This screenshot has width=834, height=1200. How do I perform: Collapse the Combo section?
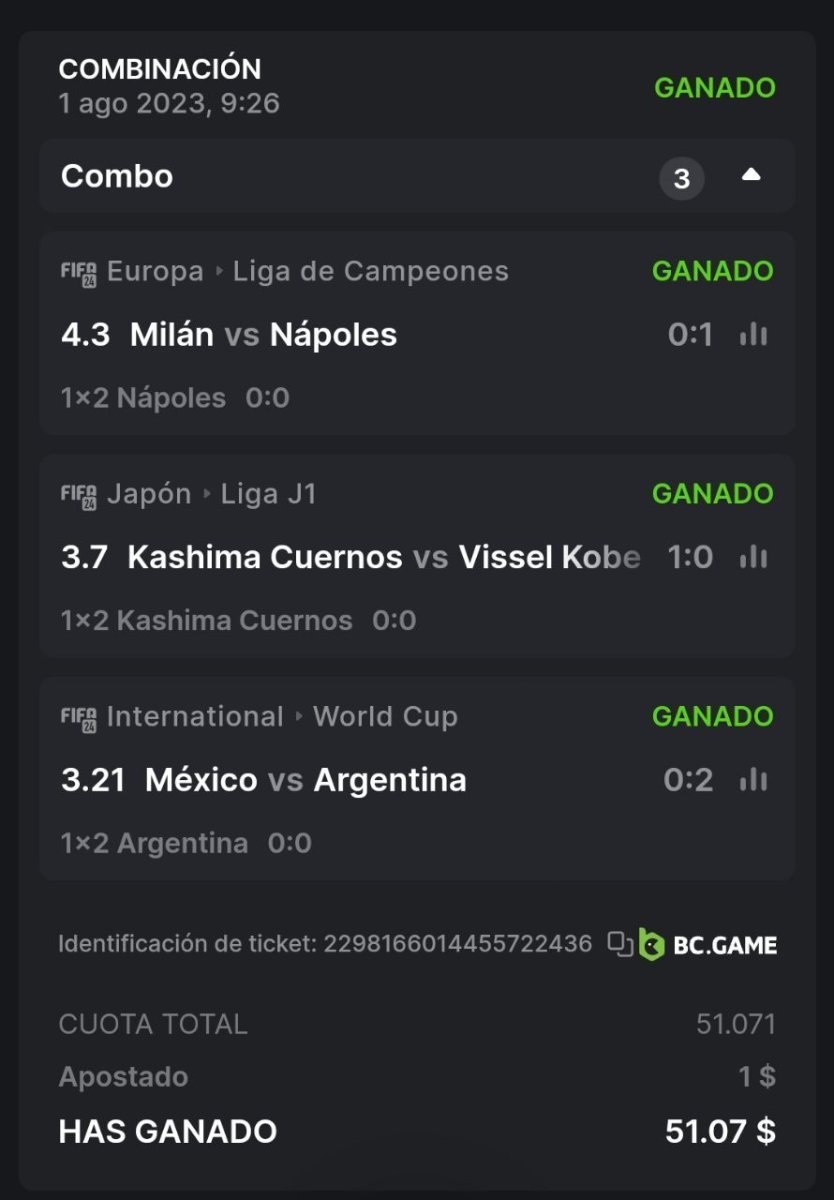pyautogui.click(x=751, y=176)
